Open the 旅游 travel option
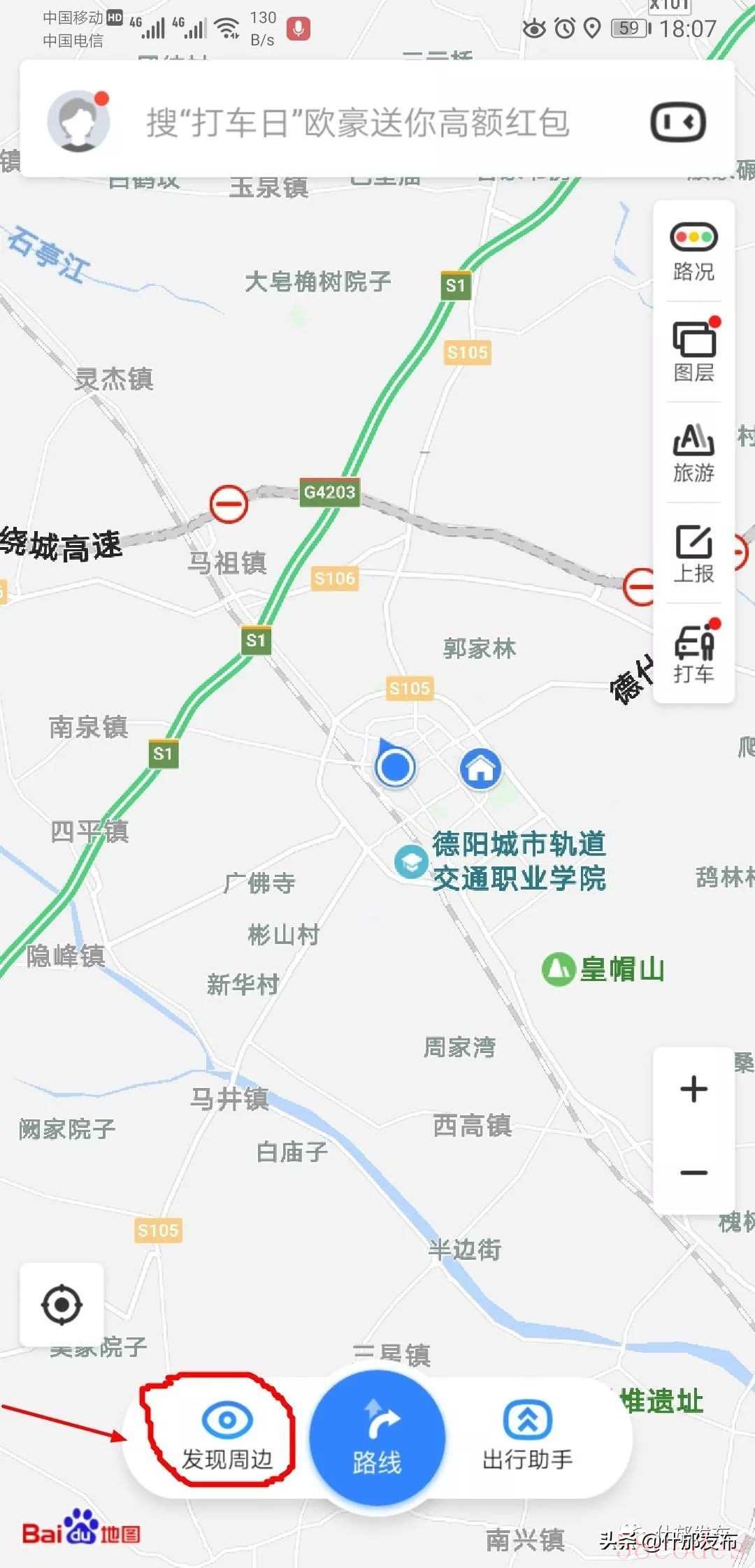This screenshot has width=755, height=1568. [x=693, y=453]
